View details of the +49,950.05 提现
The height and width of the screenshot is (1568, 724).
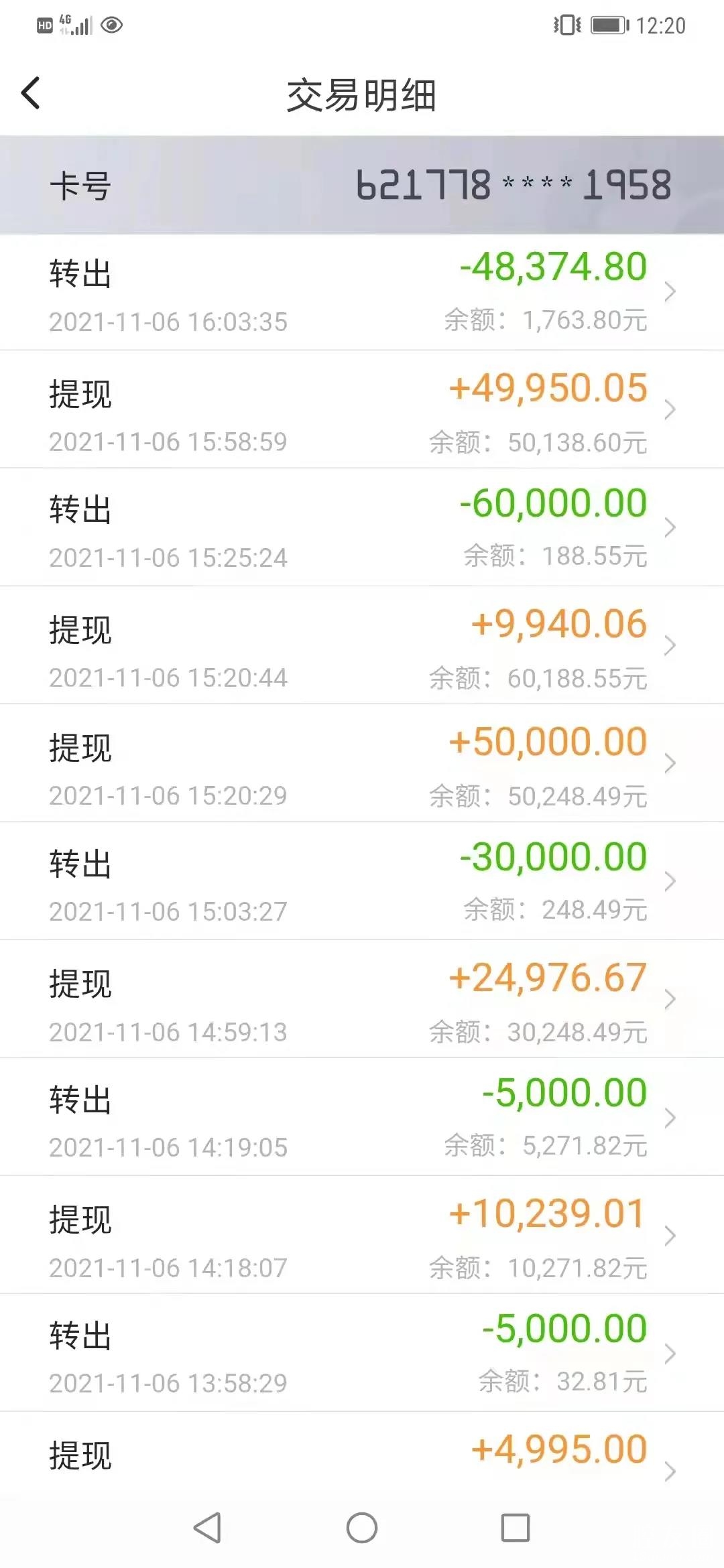click(x=362, y=410)
